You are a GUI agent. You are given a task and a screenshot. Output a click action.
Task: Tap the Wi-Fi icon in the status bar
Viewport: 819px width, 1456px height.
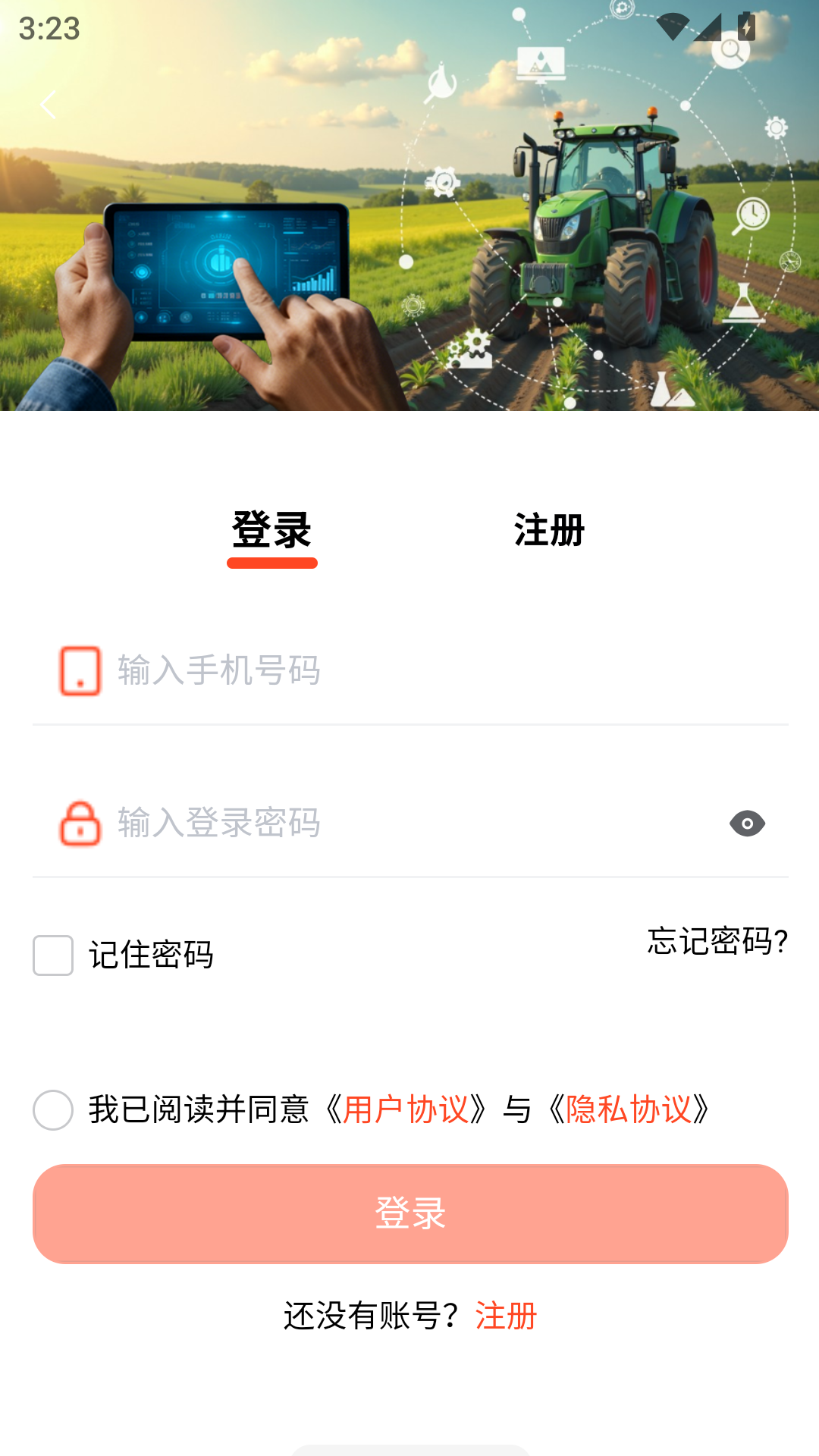671,24
